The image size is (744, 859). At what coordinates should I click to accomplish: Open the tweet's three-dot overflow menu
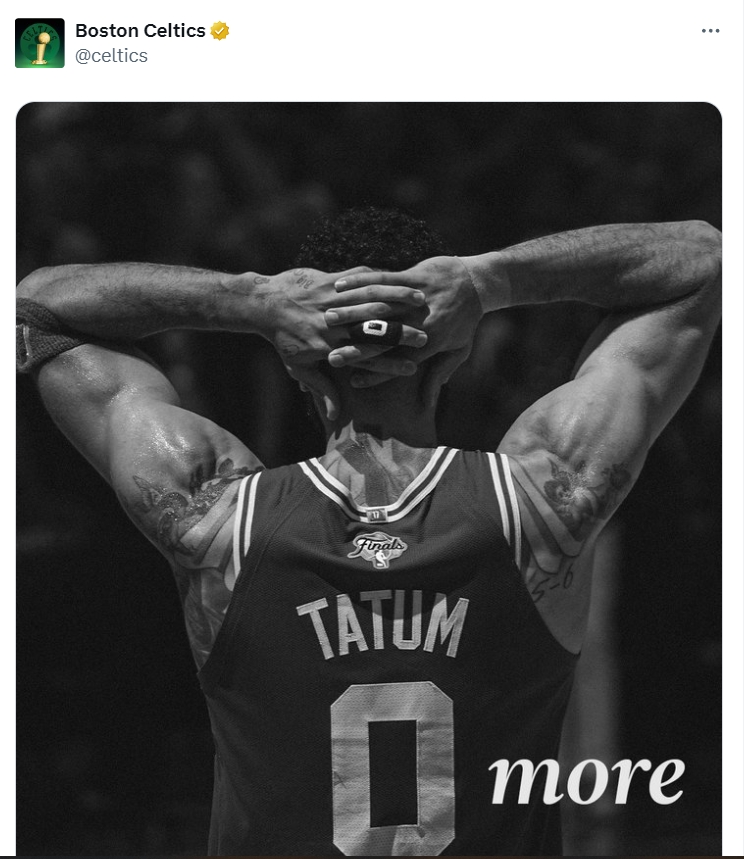(x=710, y=31)
